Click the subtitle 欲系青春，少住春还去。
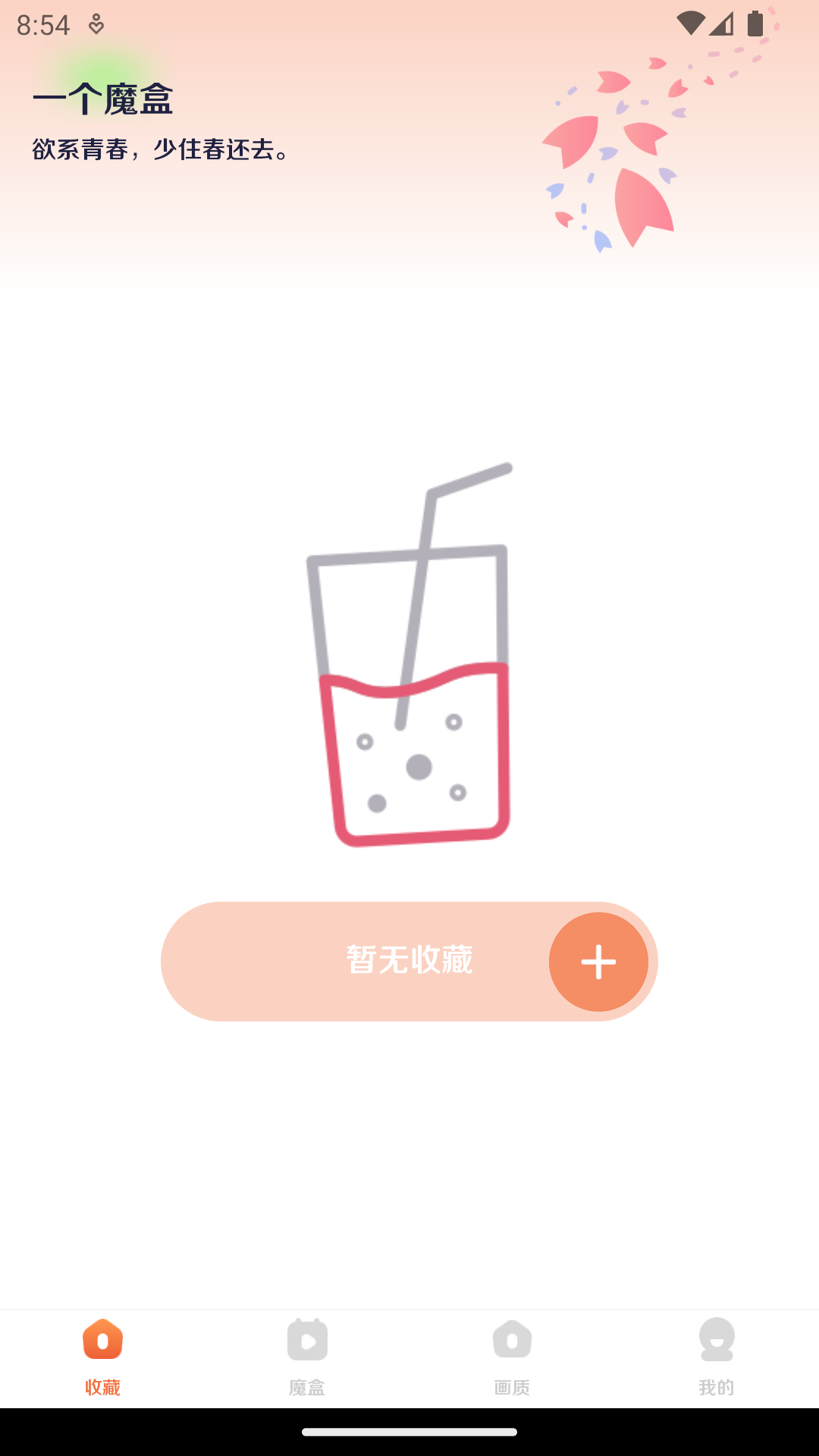The height and width of the screenshot is (1456, 819). click(x=160, y=152)
